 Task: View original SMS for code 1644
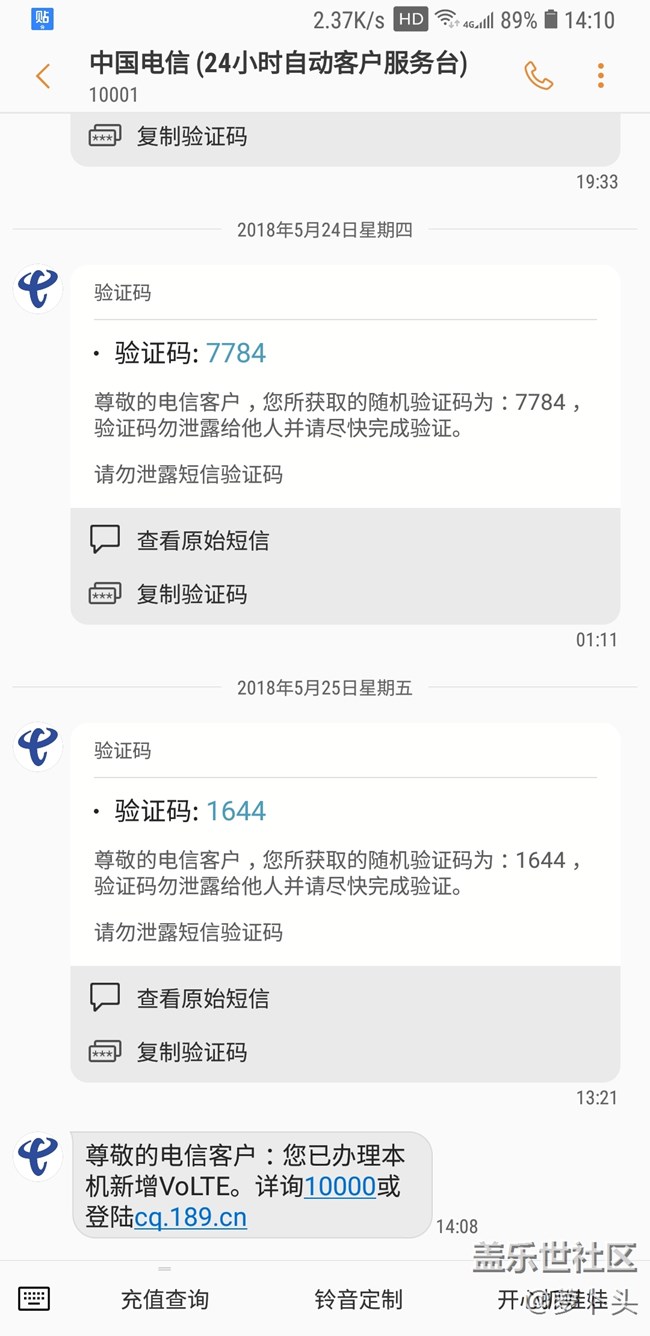coord(345,998)
